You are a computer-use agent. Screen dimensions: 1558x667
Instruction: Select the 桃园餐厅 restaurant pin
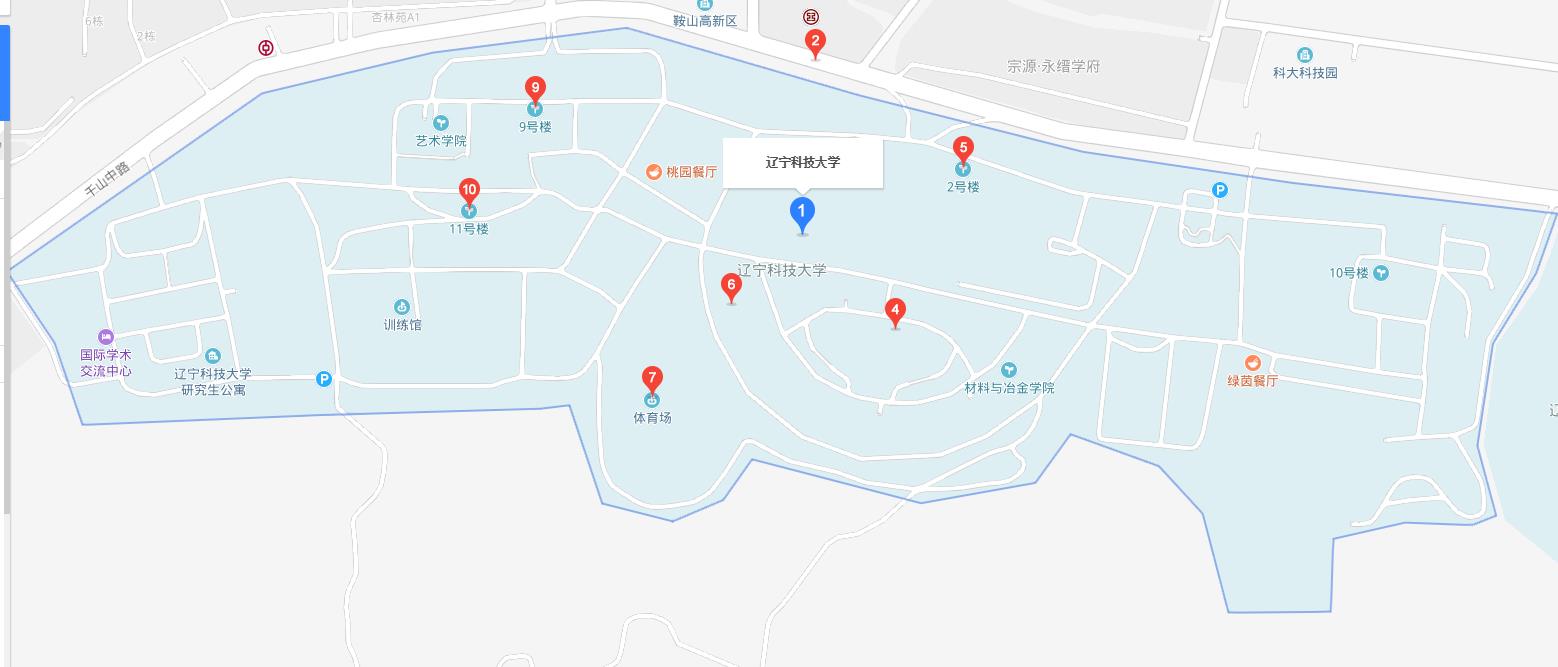pos(653,172)
